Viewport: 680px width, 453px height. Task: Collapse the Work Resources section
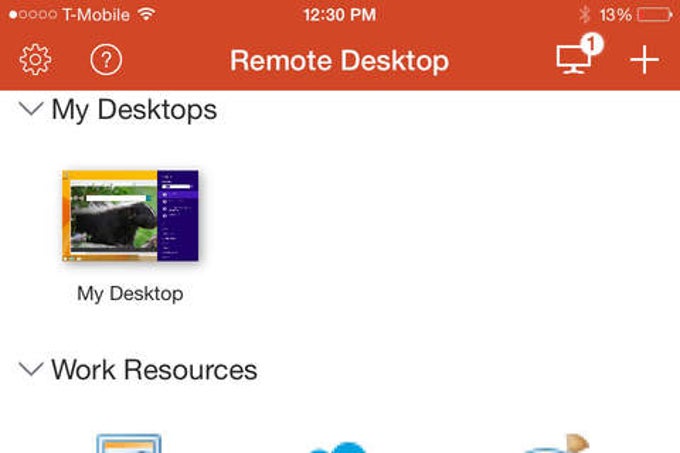point(31,369)
